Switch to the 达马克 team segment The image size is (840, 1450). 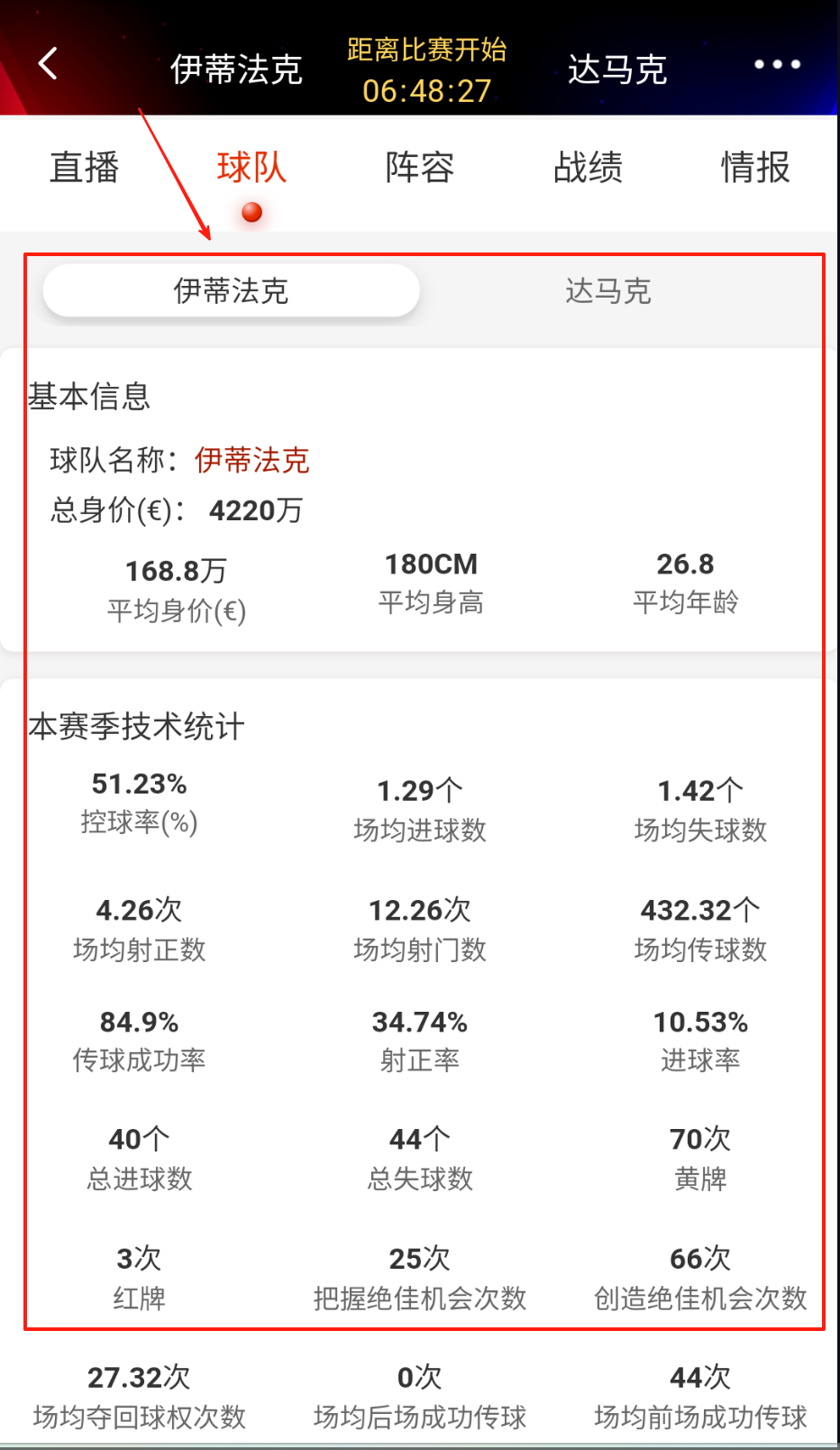pos(607,291)
